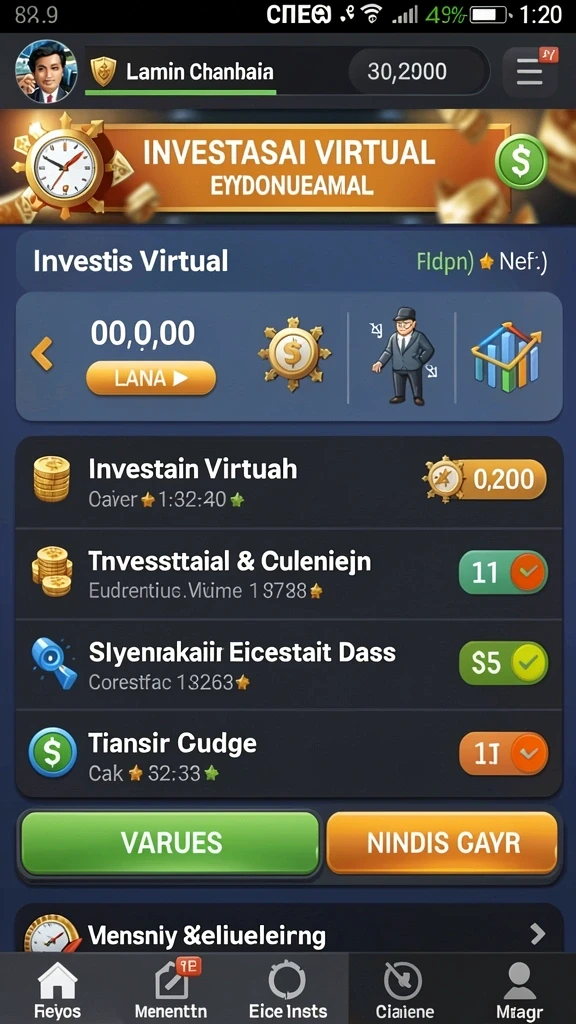This screenshot has width=576, height=1024.
Task: Tap the green 11 button for Tnvesstaial & Culeniejn
Action: click(503, 573)
